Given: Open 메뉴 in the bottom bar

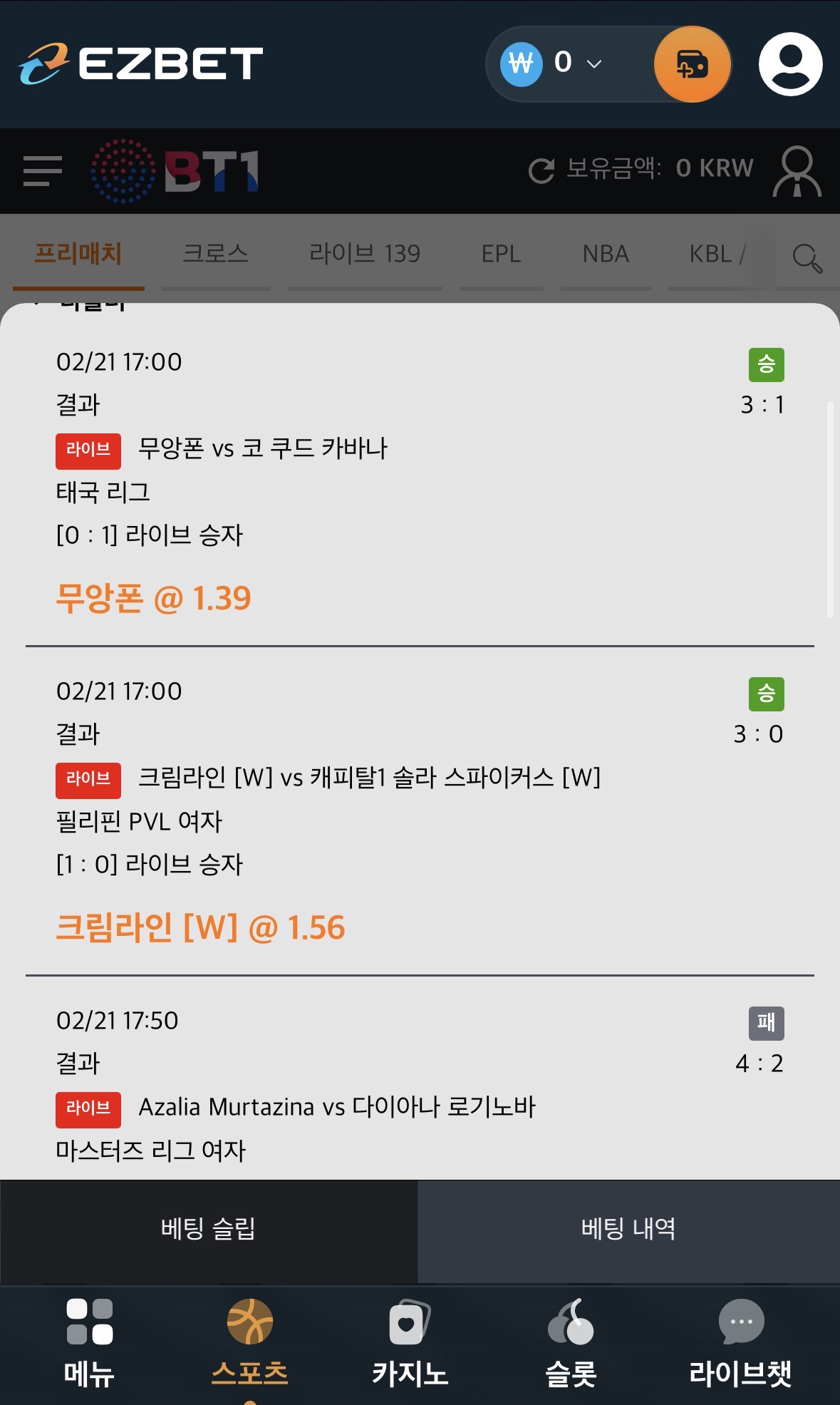Looking at the screenshot, I should (x=89, y=1342).
